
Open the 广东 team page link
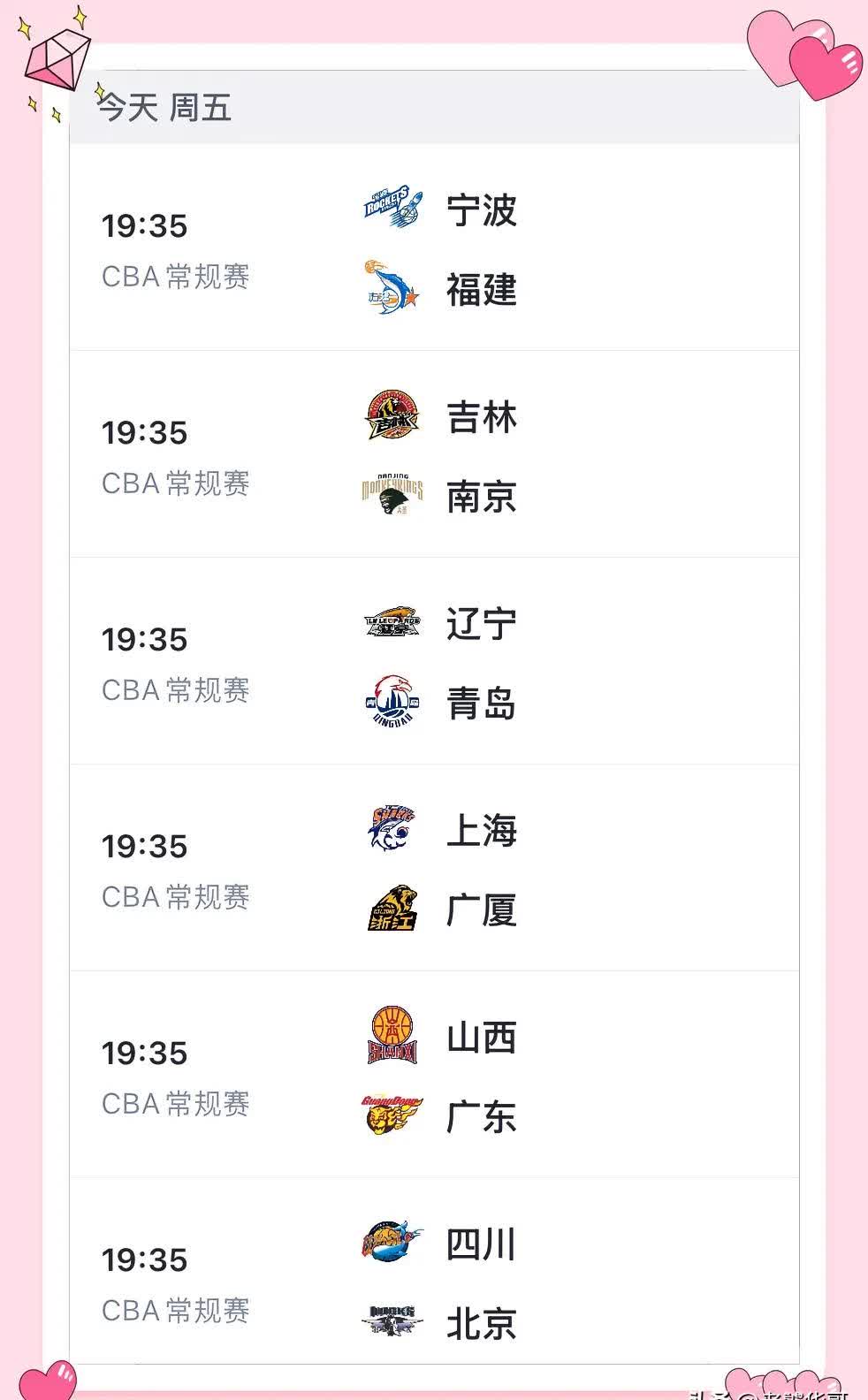480,1116
